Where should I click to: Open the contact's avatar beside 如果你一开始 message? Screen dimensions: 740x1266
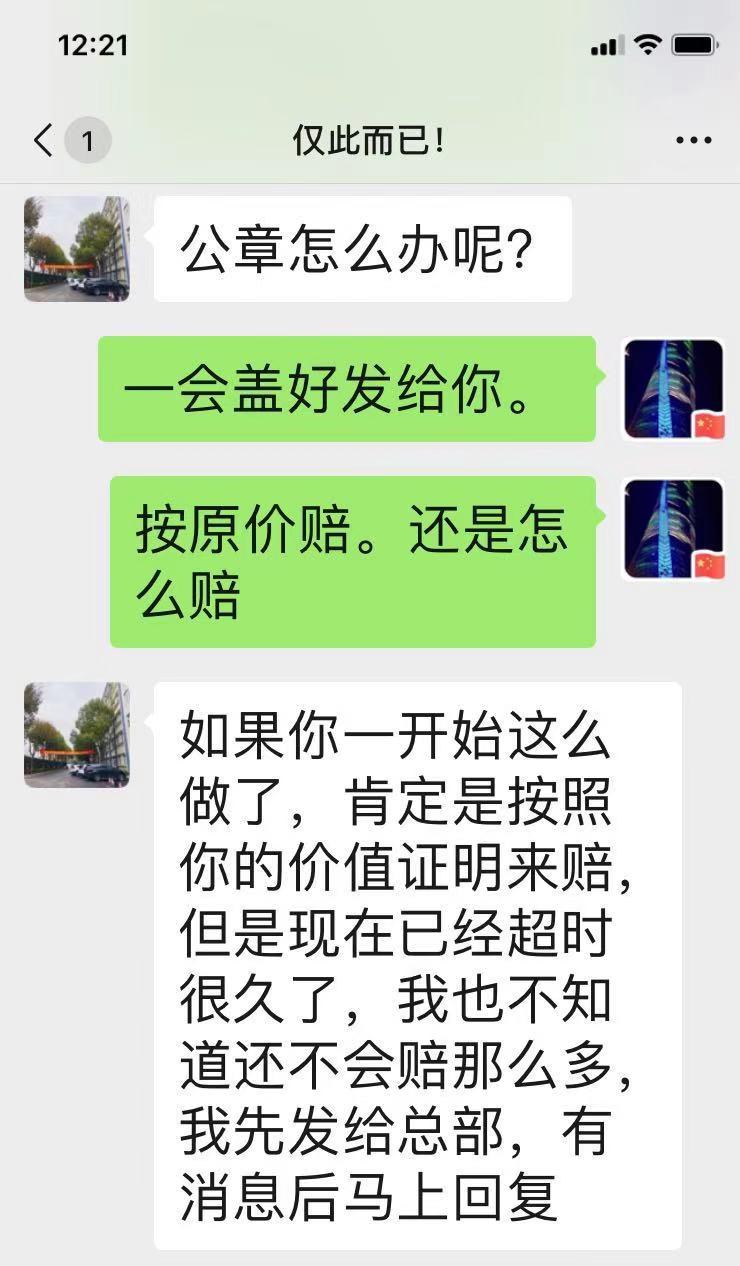76,735
